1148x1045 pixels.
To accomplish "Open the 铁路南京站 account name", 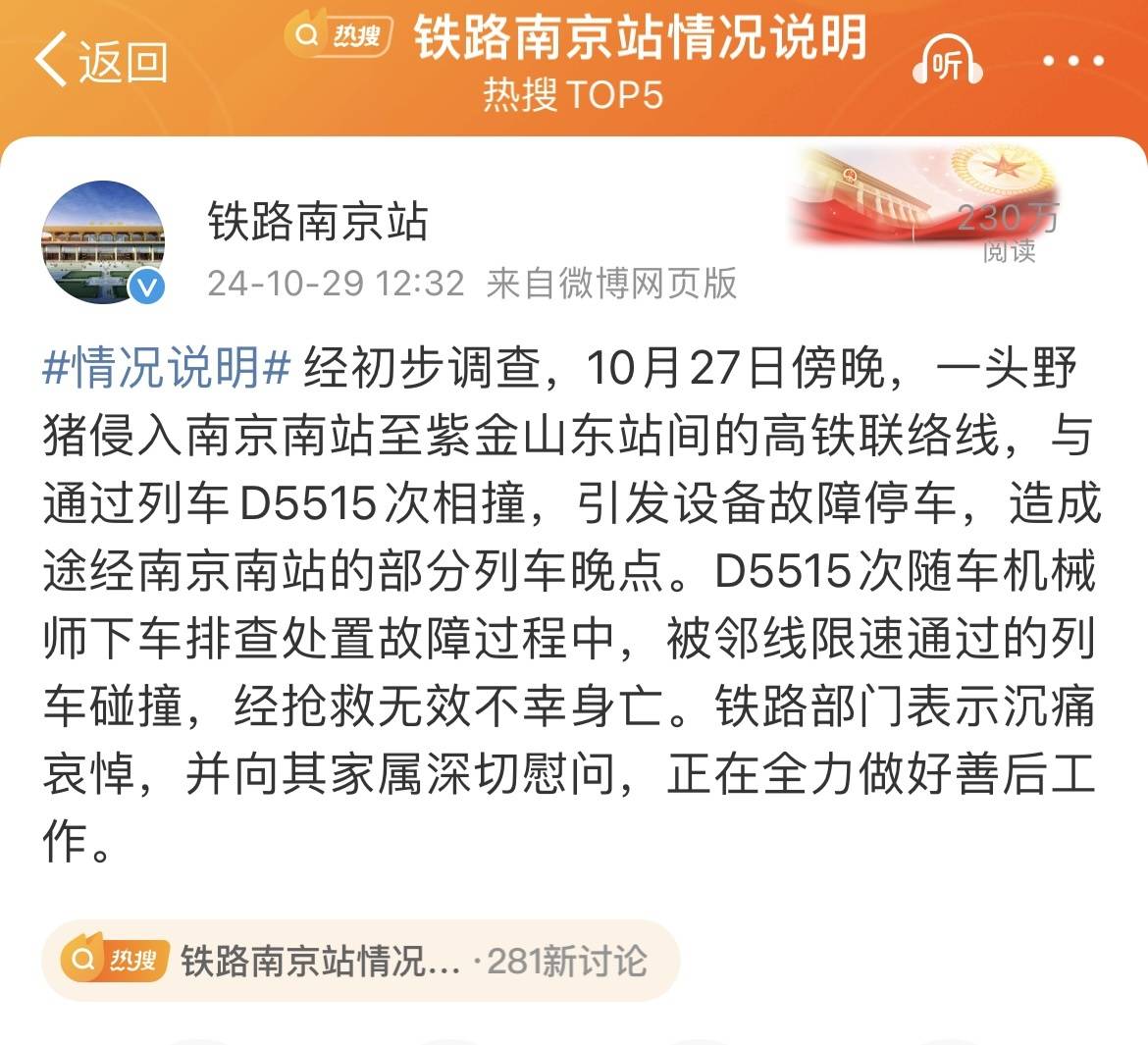I will (318, 221).
